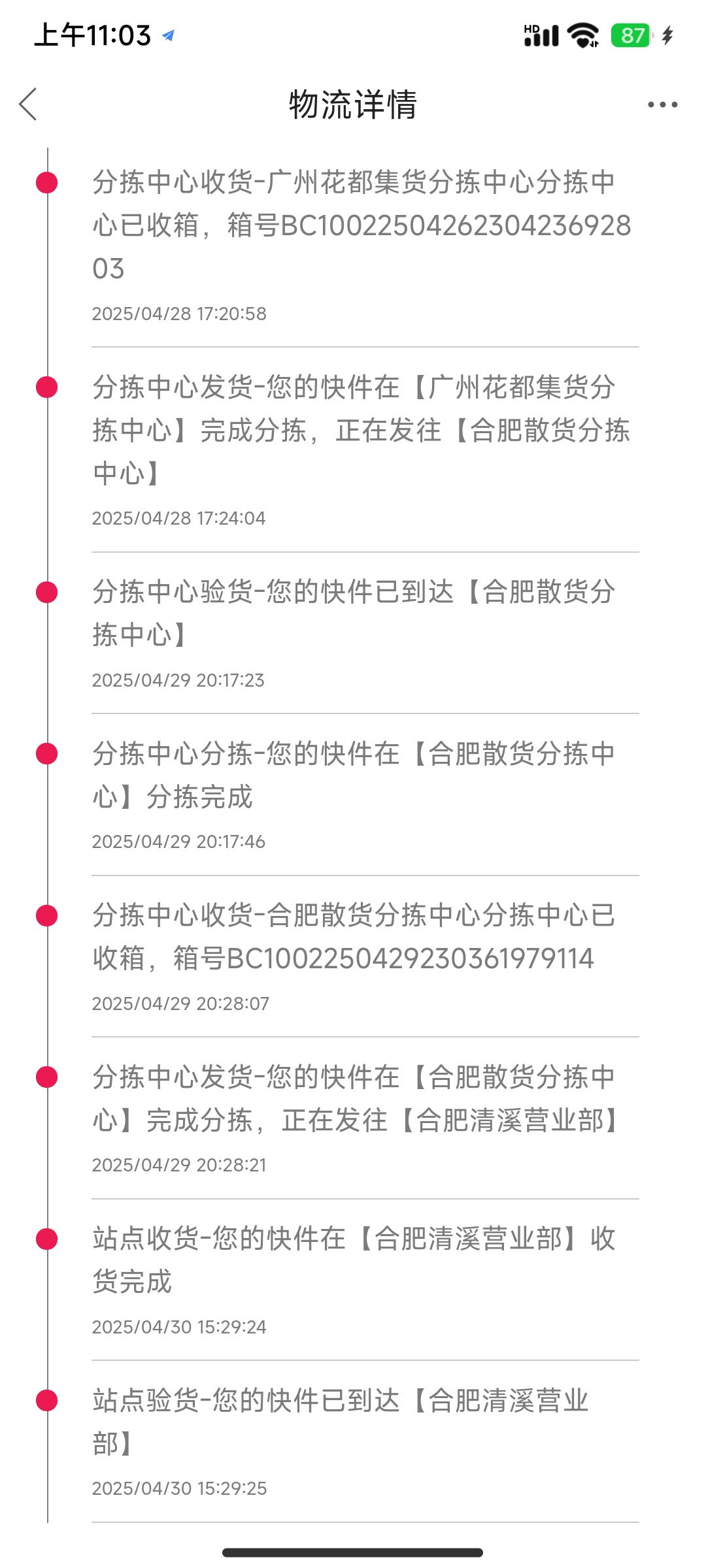The width and height of the screenshot is (706, 1568).
Task: Open the three-dot more options menu
Action: click(662, 105)
